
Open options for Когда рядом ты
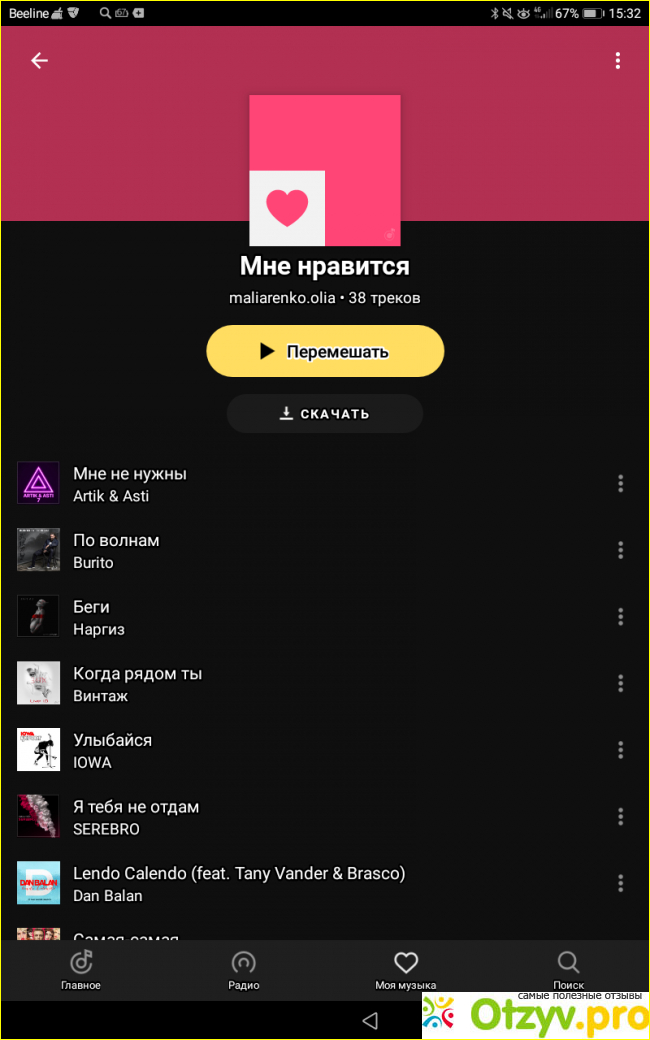620,683
